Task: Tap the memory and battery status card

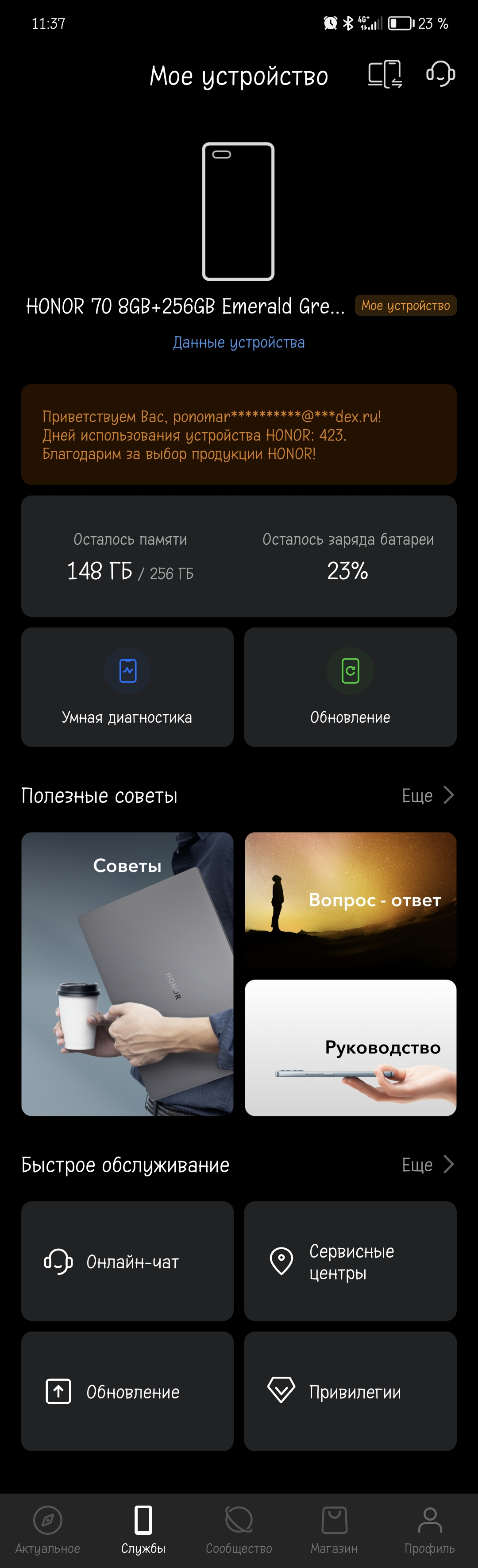Action: click(x=239, y=556)
